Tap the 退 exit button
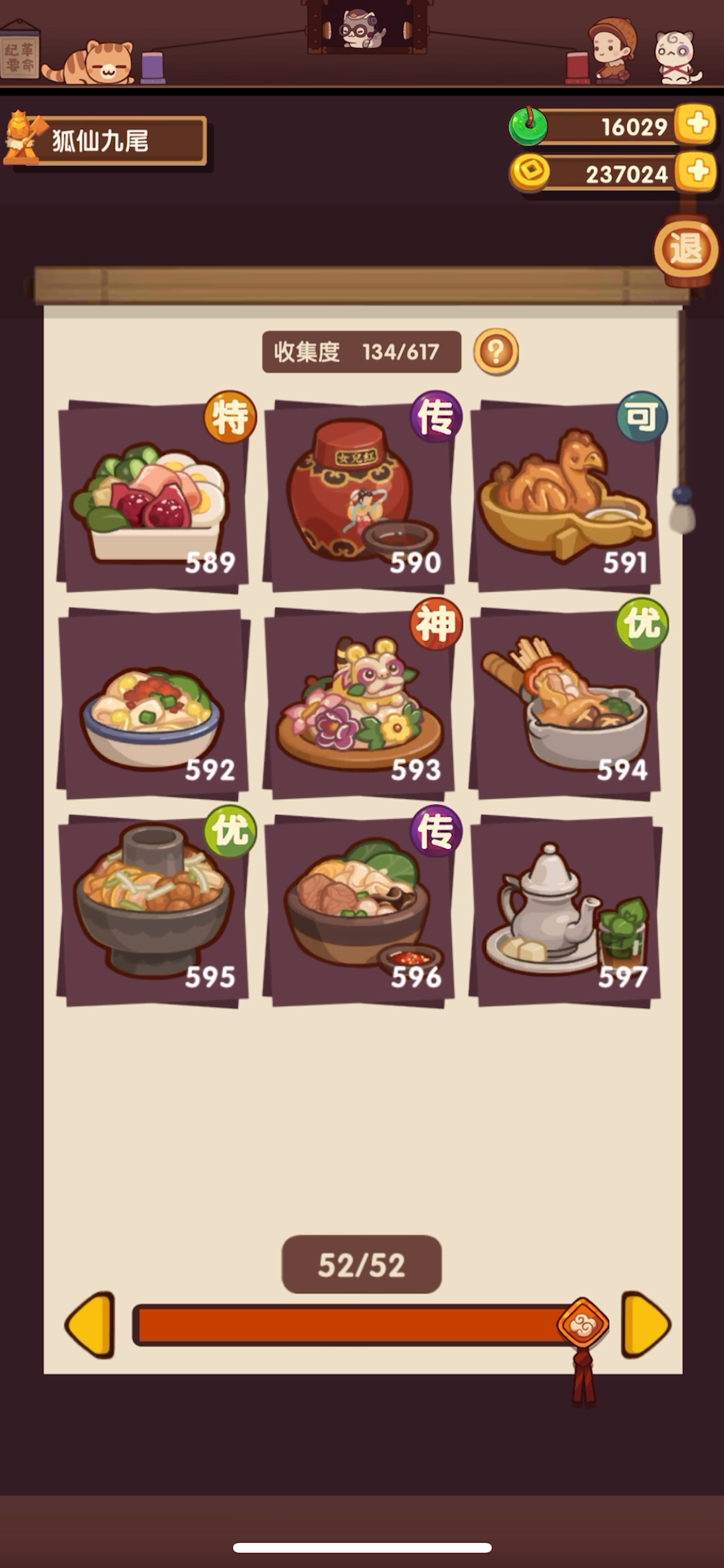724x1568 pixels. pos(685,248)
